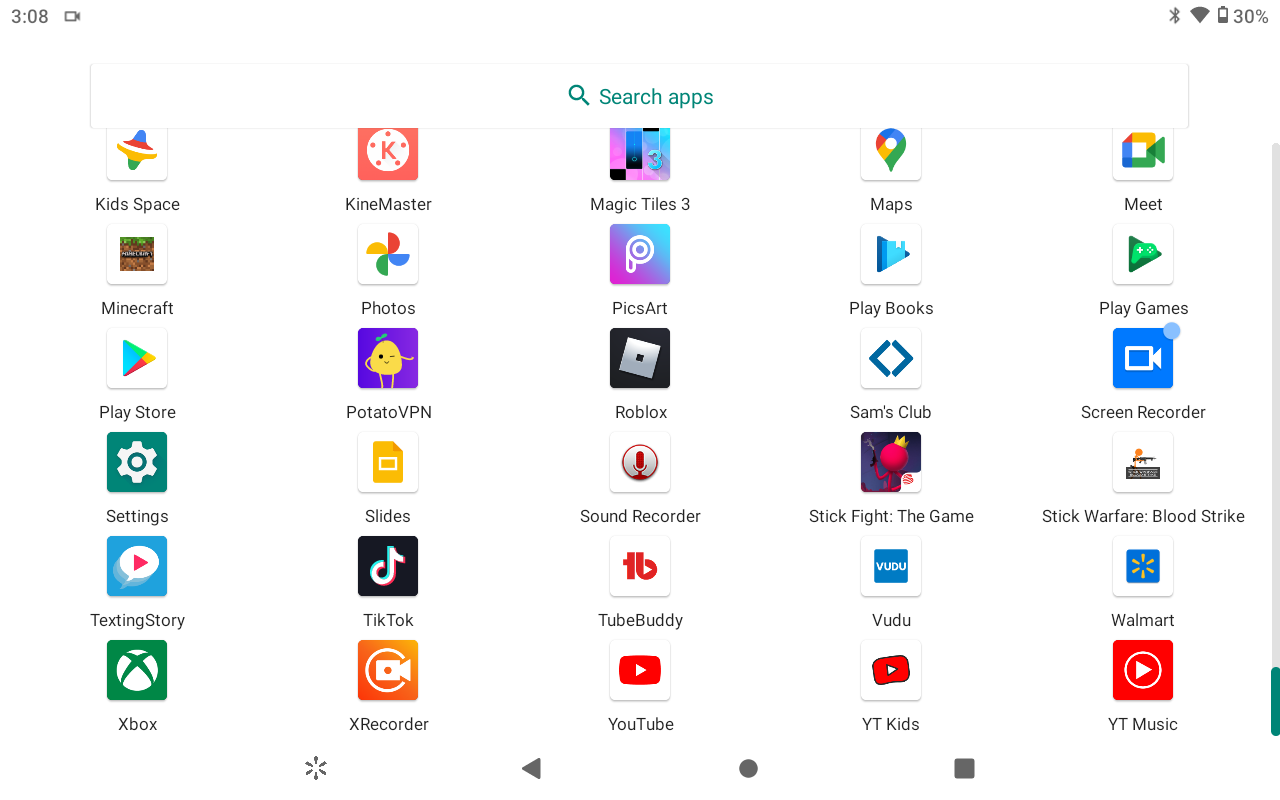1280x800 pixels.
Task: Start the Minecraft app
Action: (137, 254)
